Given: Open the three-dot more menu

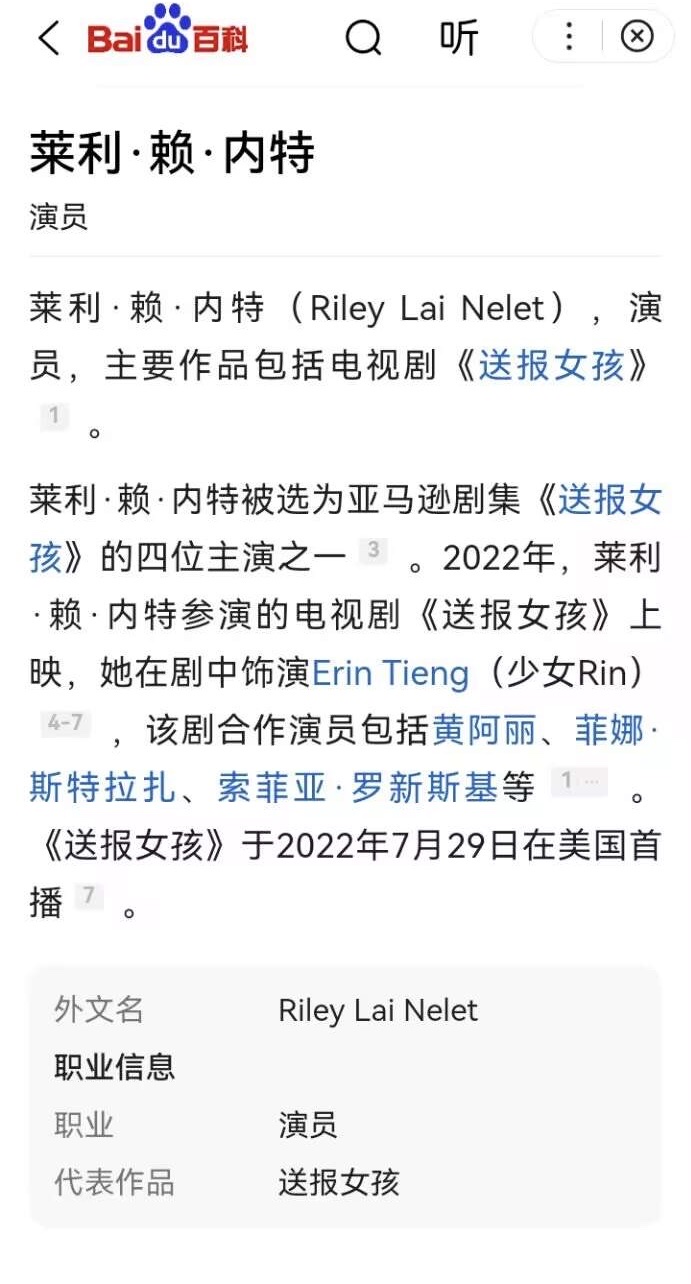Looking at the screenshot, I should click(x=569, y=37).
